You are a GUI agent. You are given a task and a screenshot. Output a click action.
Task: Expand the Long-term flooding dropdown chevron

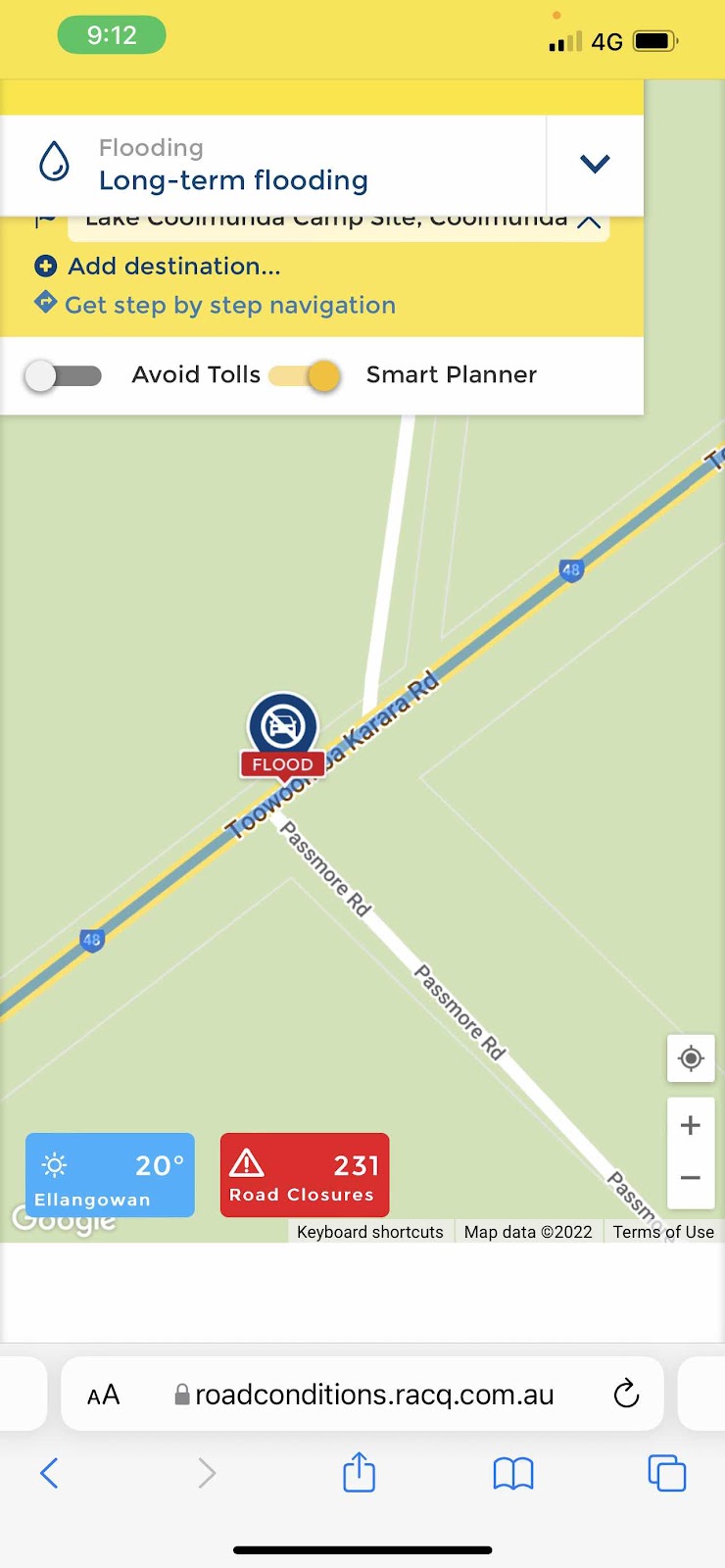pyautogui.click(x=595, y=165)
